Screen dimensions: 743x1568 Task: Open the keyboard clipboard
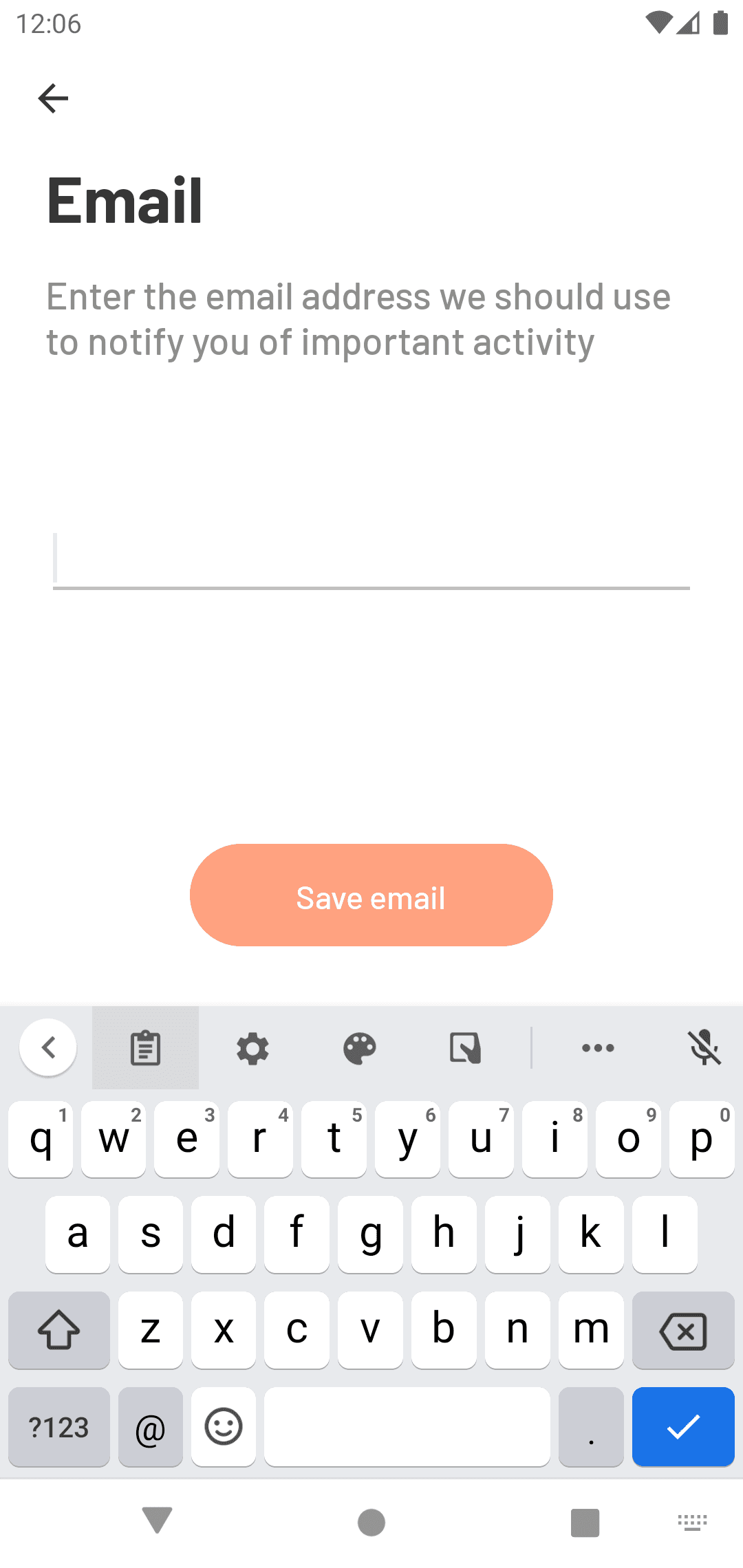click(145, 1048)
